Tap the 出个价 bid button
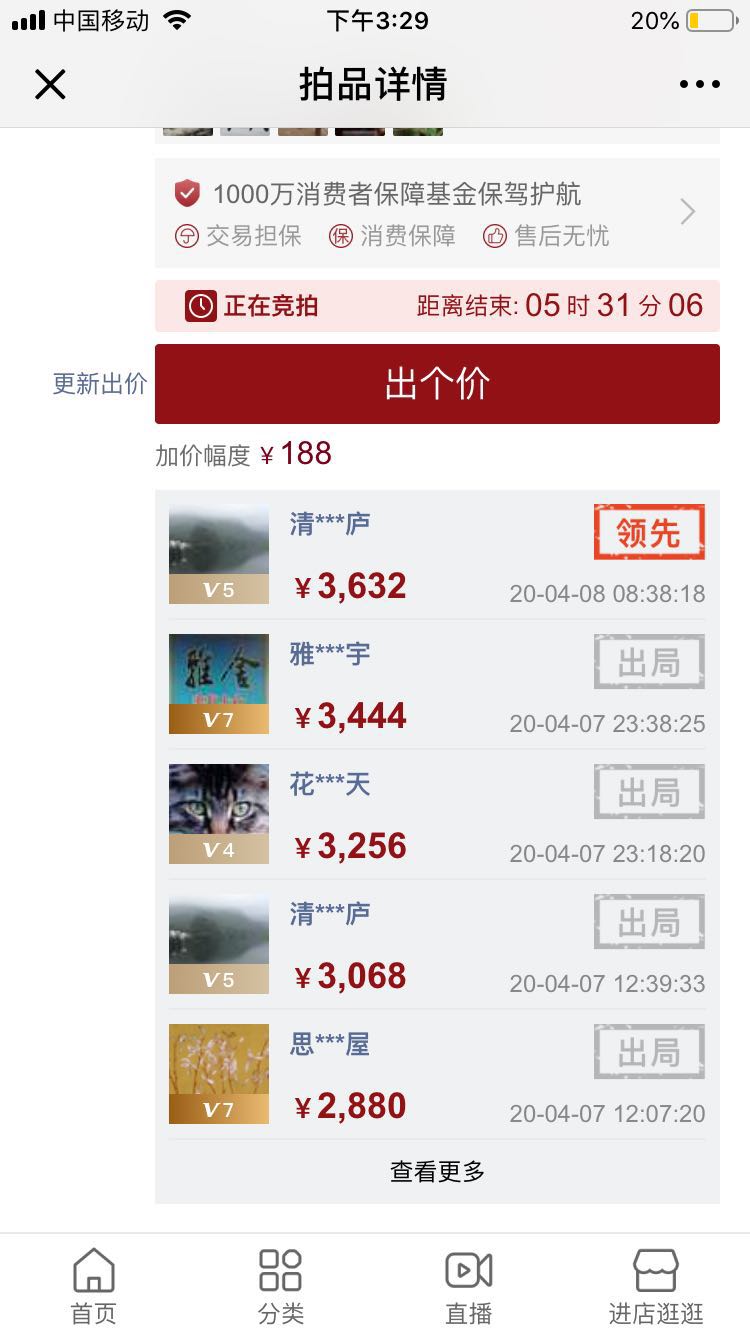Viewport: 750px width, 1334px height. pyautogui.click(x=437, y=384)
